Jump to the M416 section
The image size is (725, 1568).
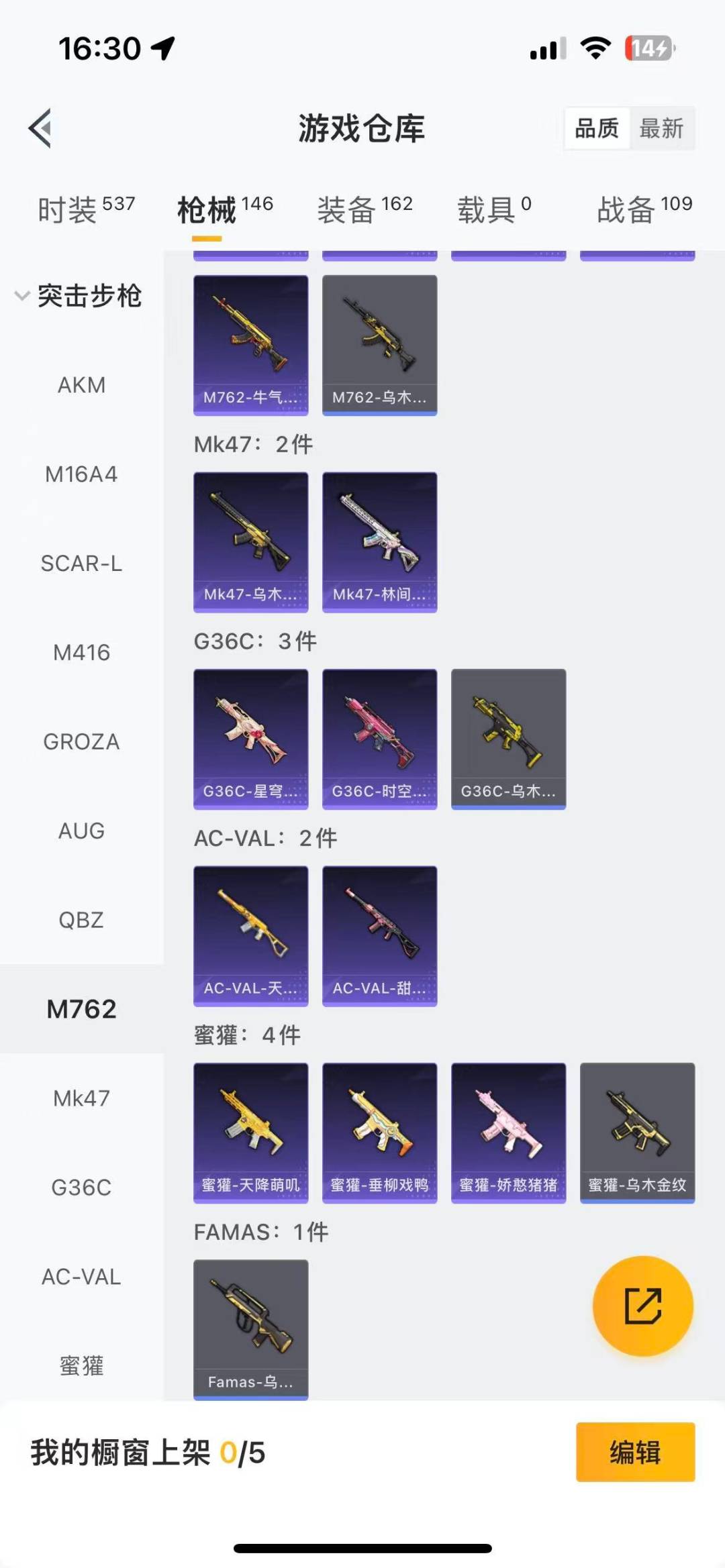81,652
